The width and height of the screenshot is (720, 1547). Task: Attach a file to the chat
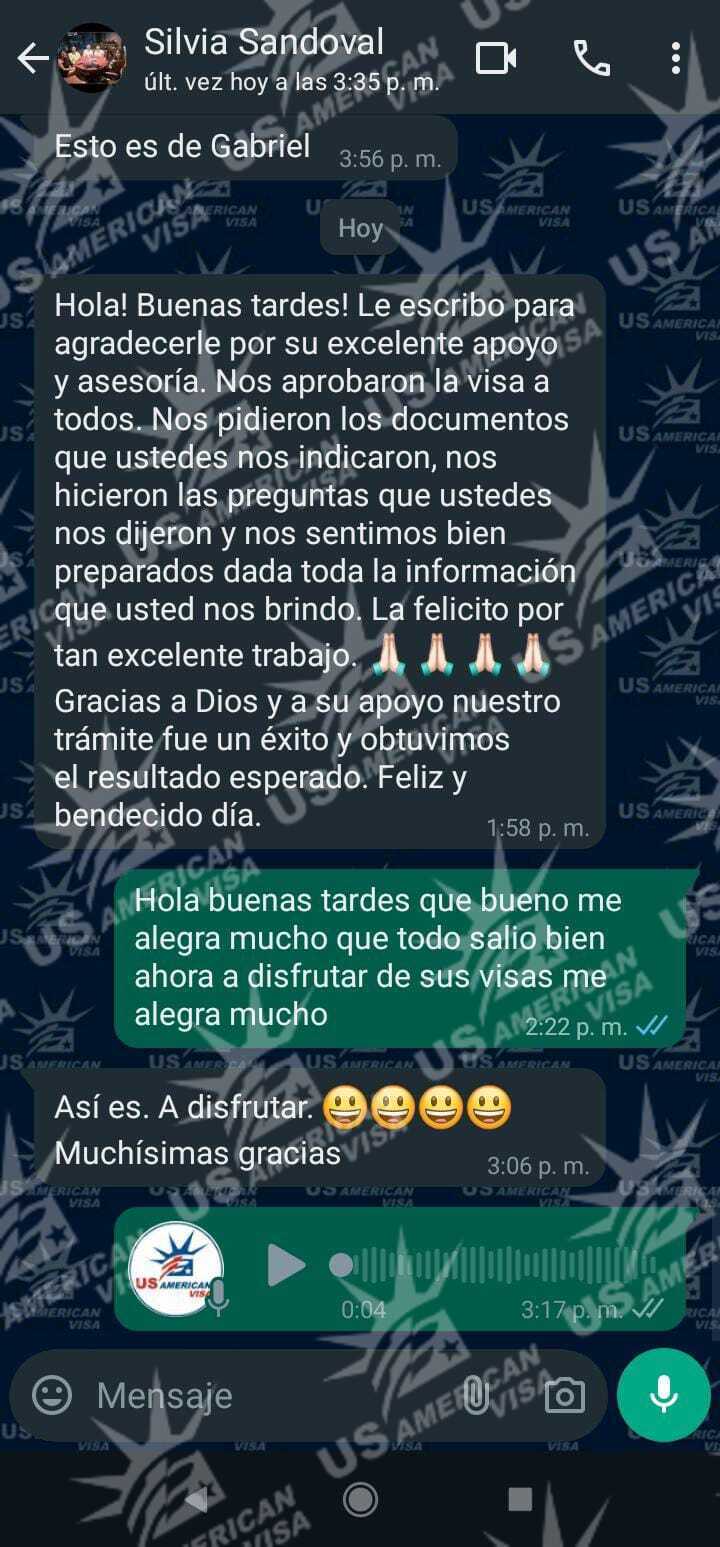coord(477,1395)
